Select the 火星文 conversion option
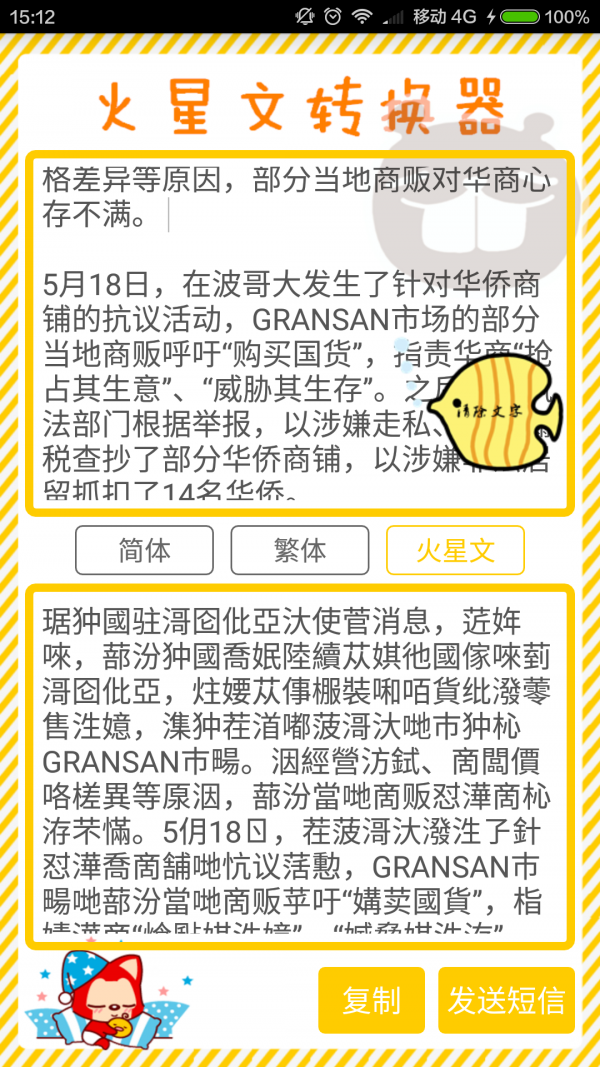 [x=455, y=550]
